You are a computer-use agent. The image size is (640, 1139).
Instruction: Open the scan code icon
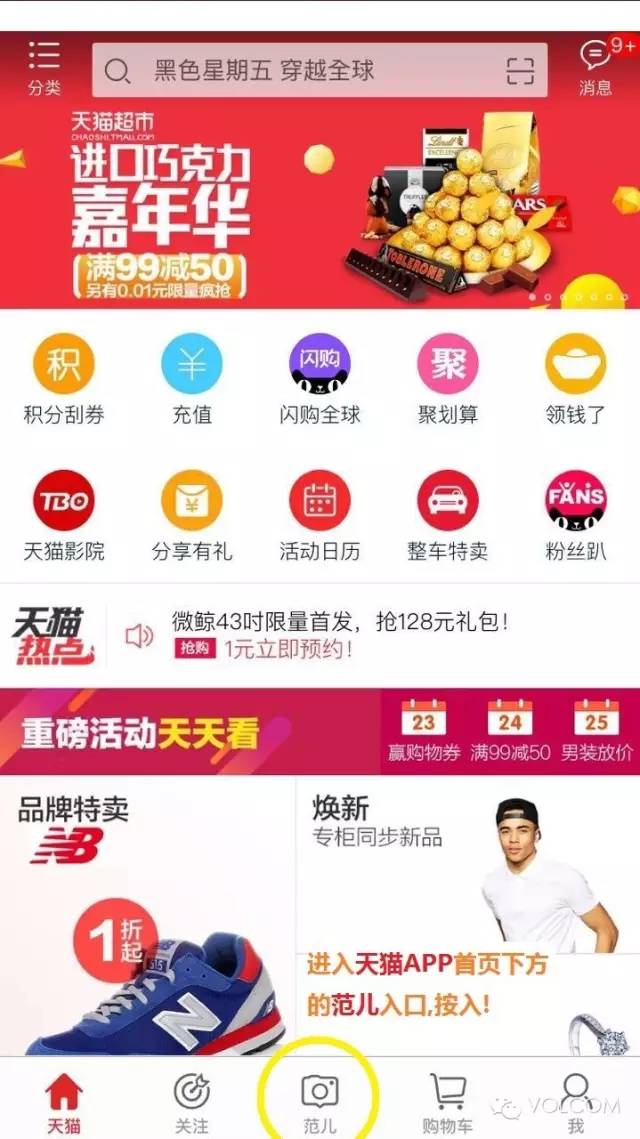click(x=520, y=70)
